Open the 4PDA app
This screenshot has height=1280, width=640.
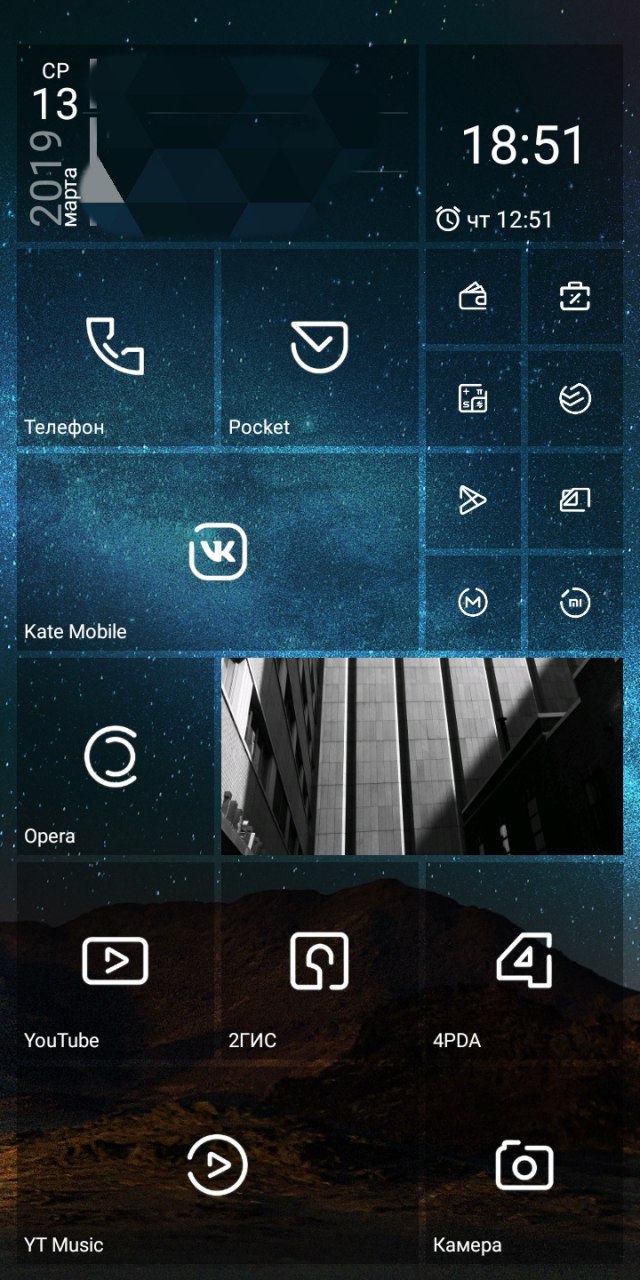click(524, 961)
